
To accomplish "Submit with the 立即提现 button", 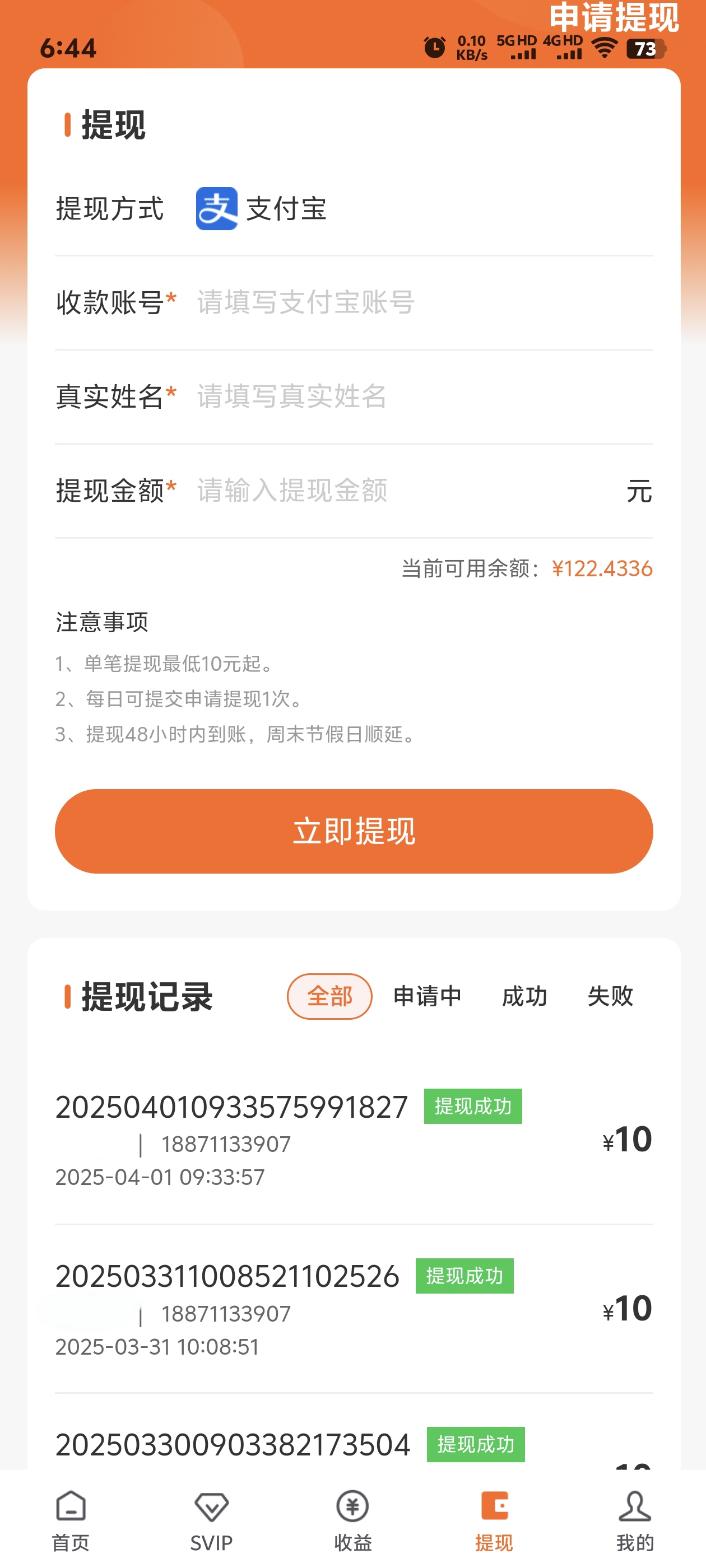I will click(x=354, y=831).
